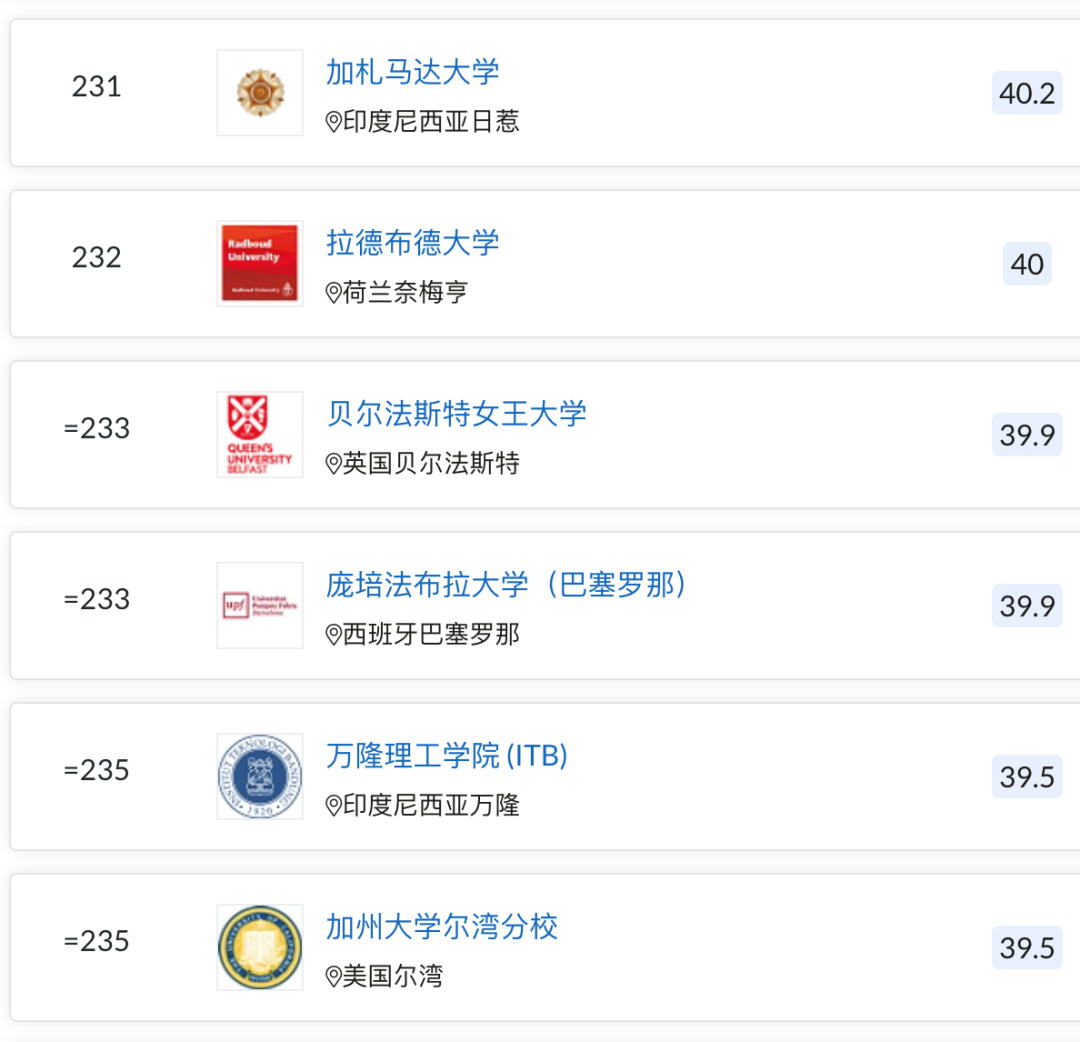Open the 万隆理工学院 (ITB) link

point(447,756)
